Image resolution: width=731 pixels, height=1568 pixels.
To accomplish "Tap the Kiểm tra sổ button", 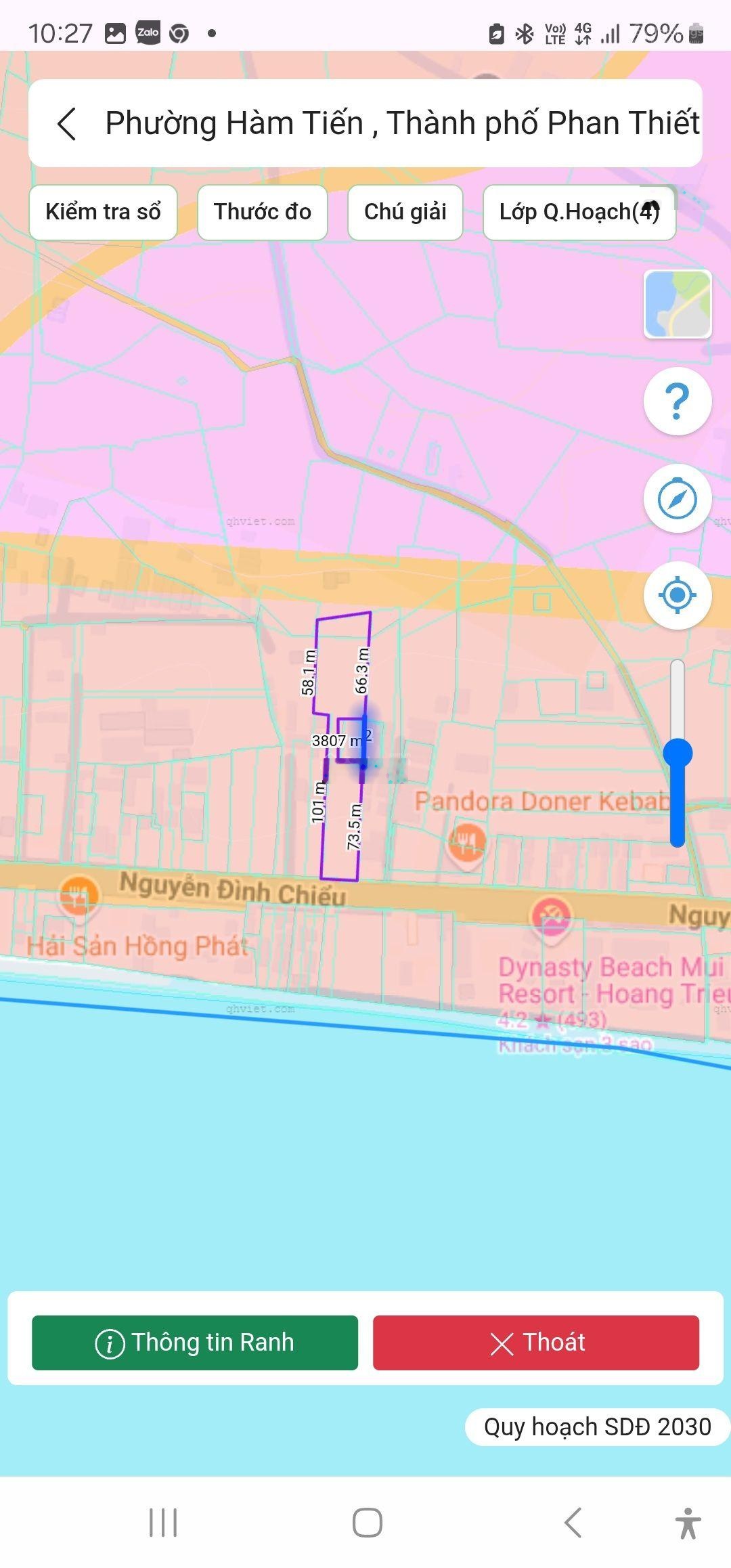I will (x=103, y=212).
